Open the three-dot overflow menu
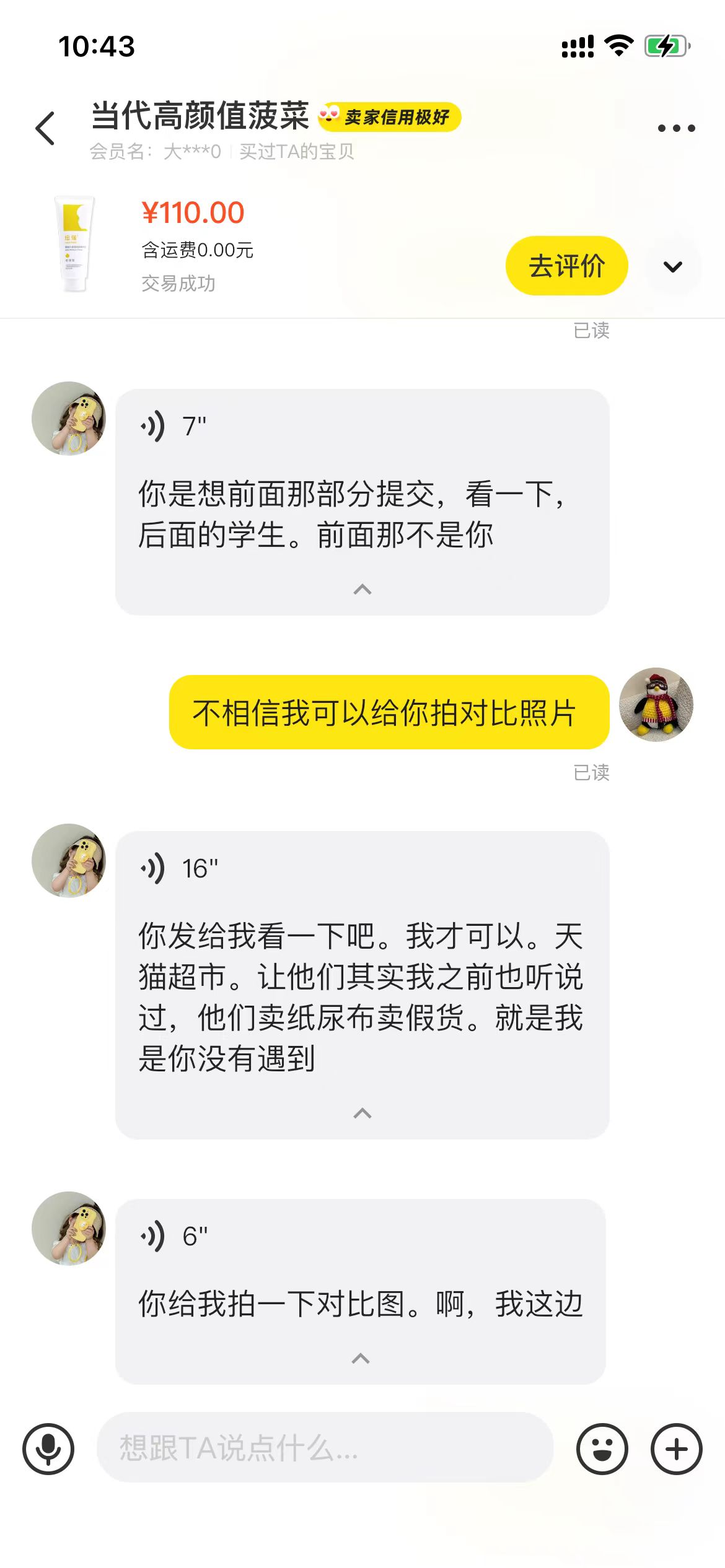This screenshot has width=725, height=1568. tap(676, 128)
